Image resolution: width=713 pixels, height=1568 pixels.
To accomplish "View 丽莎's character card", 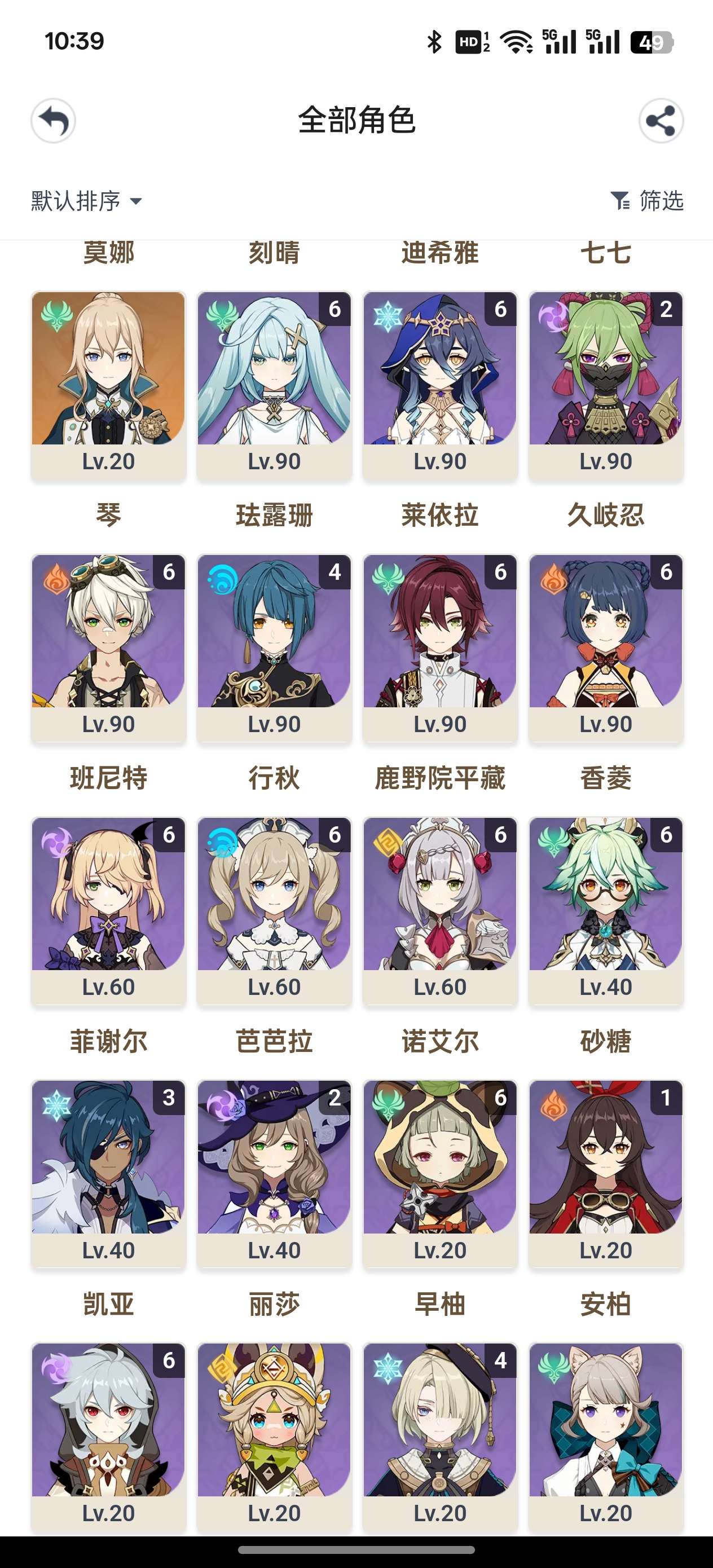I will coord(274,1175).
